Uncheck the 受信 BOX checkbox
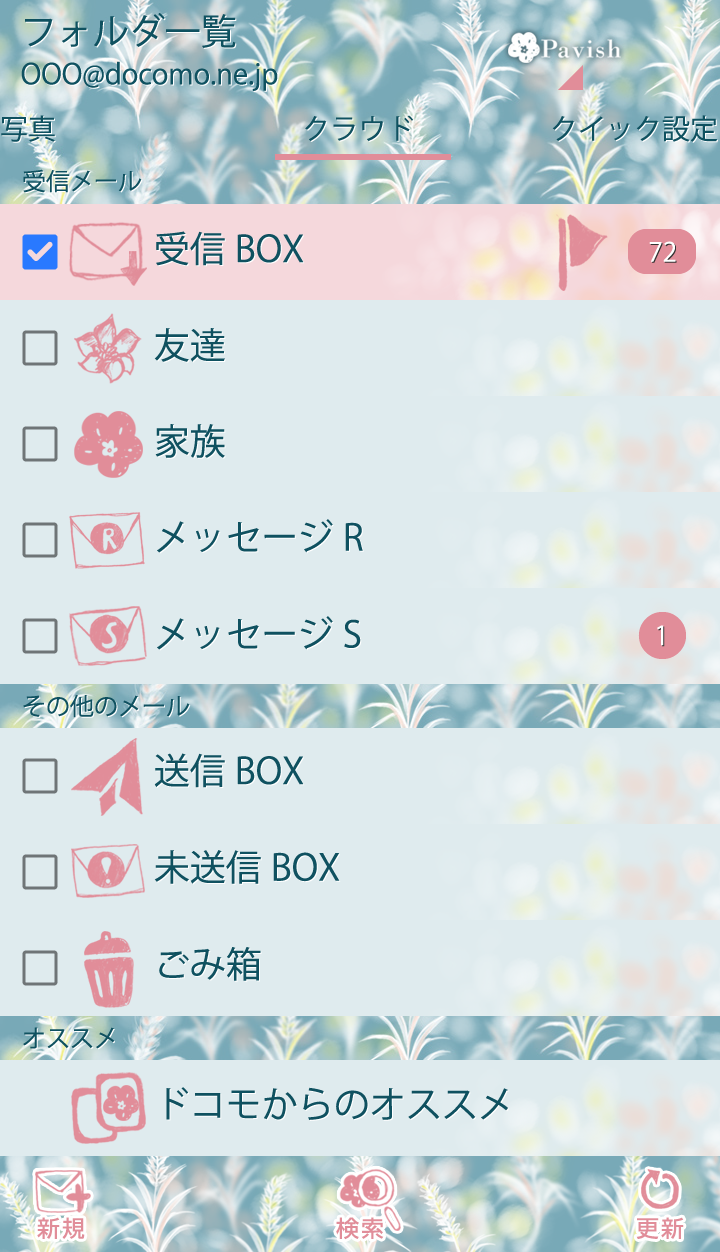 pos(40,252)
